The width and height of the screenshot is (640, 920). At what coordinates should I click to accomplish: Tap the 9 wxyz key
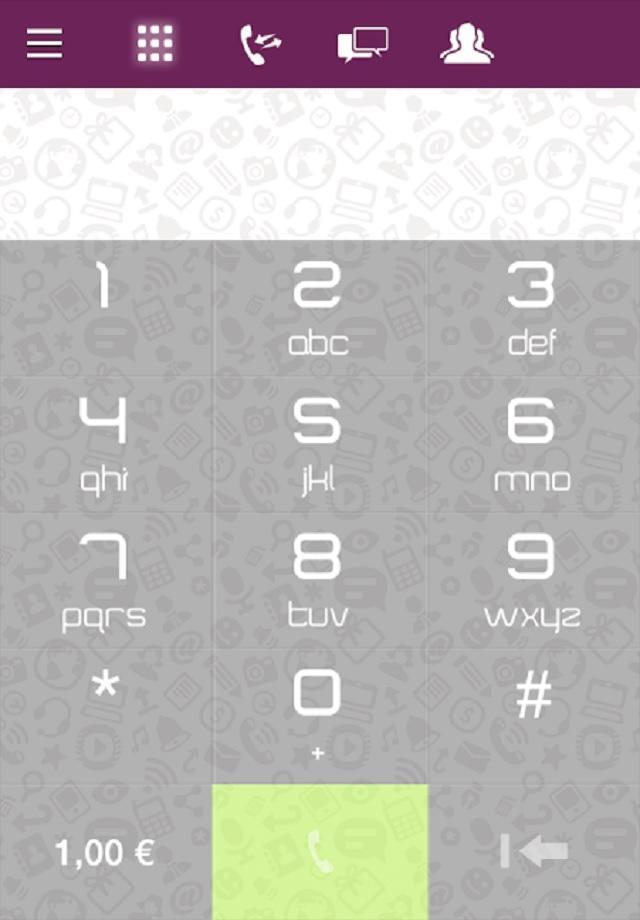pyautogui.click(x=532, y=580)
